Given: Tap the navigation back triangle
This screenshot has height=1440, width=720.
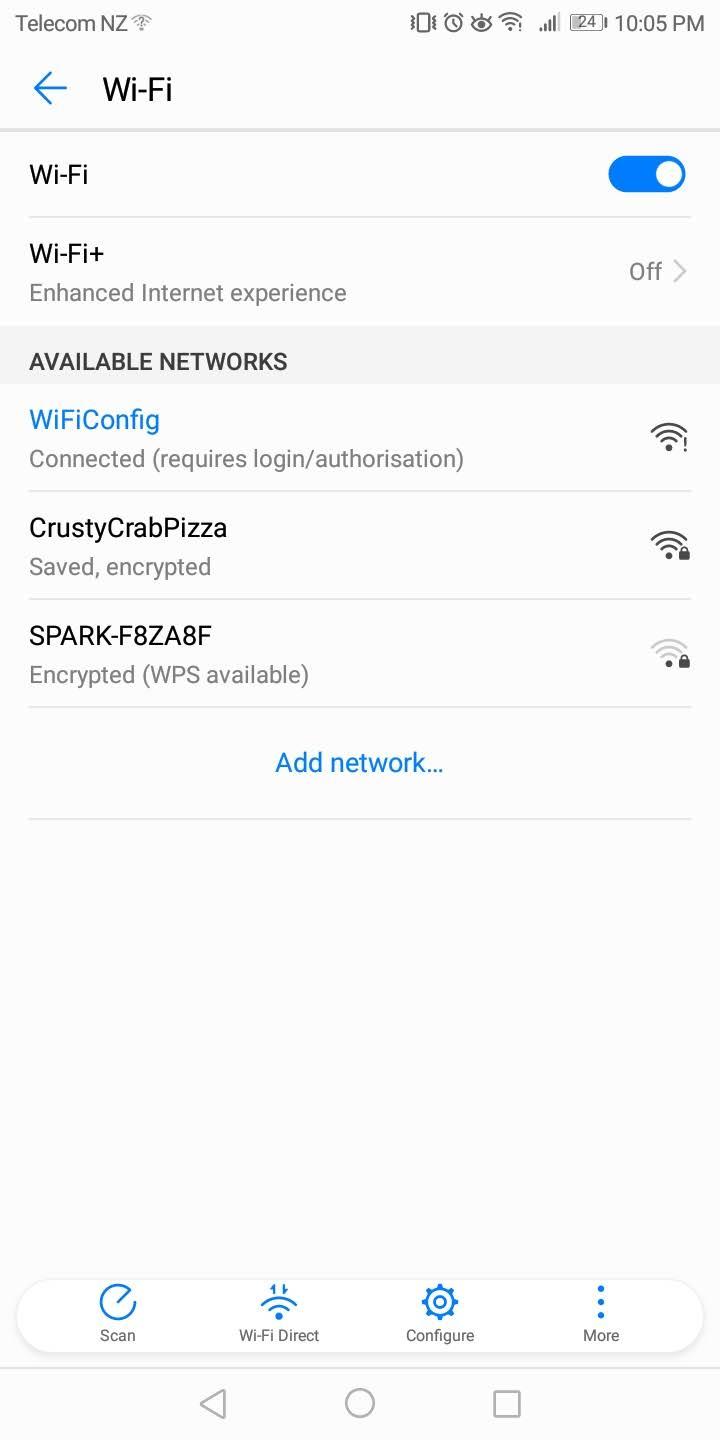Looking at the screenshot, I should [213, 1403].
